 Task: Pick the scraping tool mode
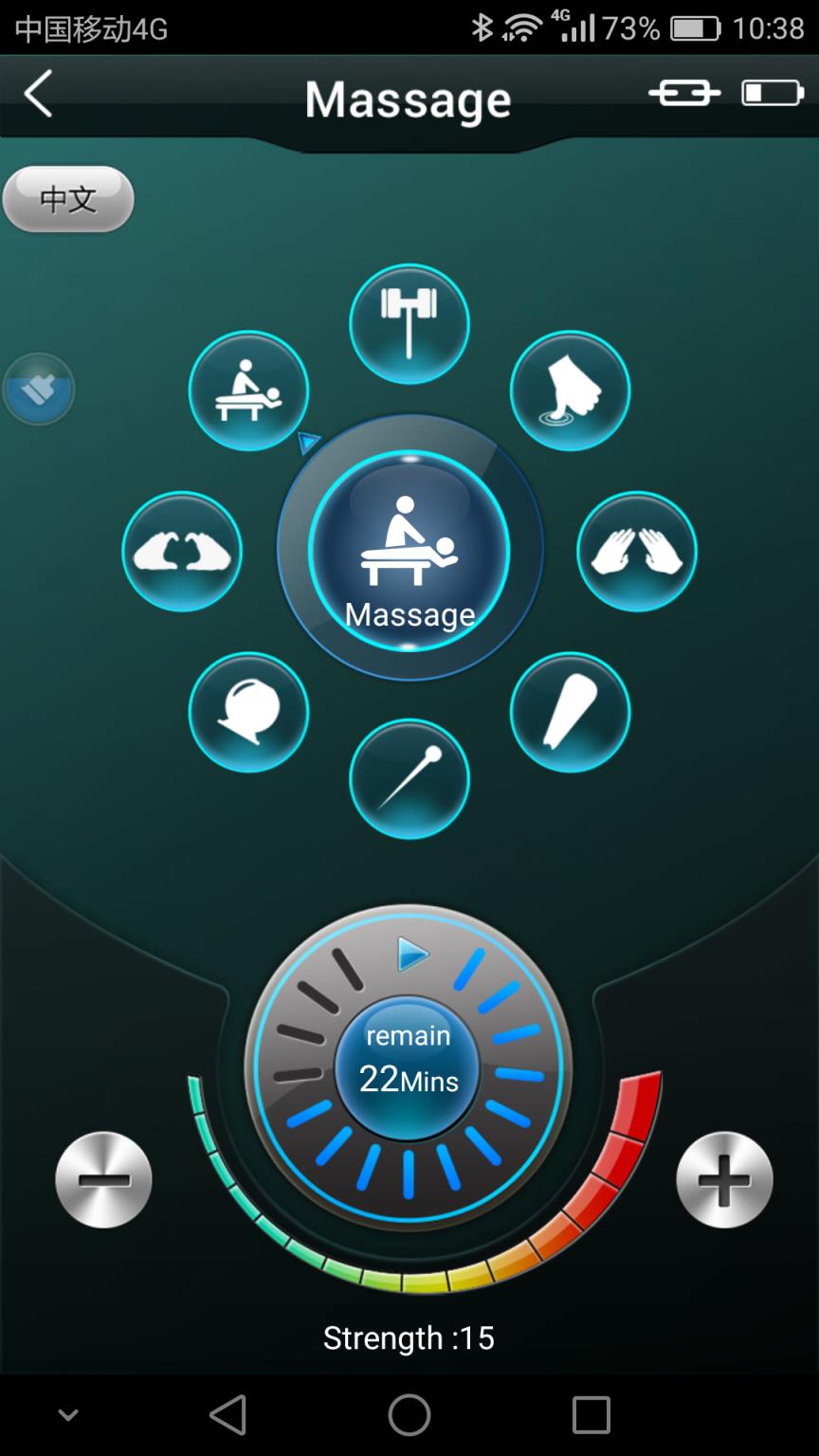coord(570,713)
